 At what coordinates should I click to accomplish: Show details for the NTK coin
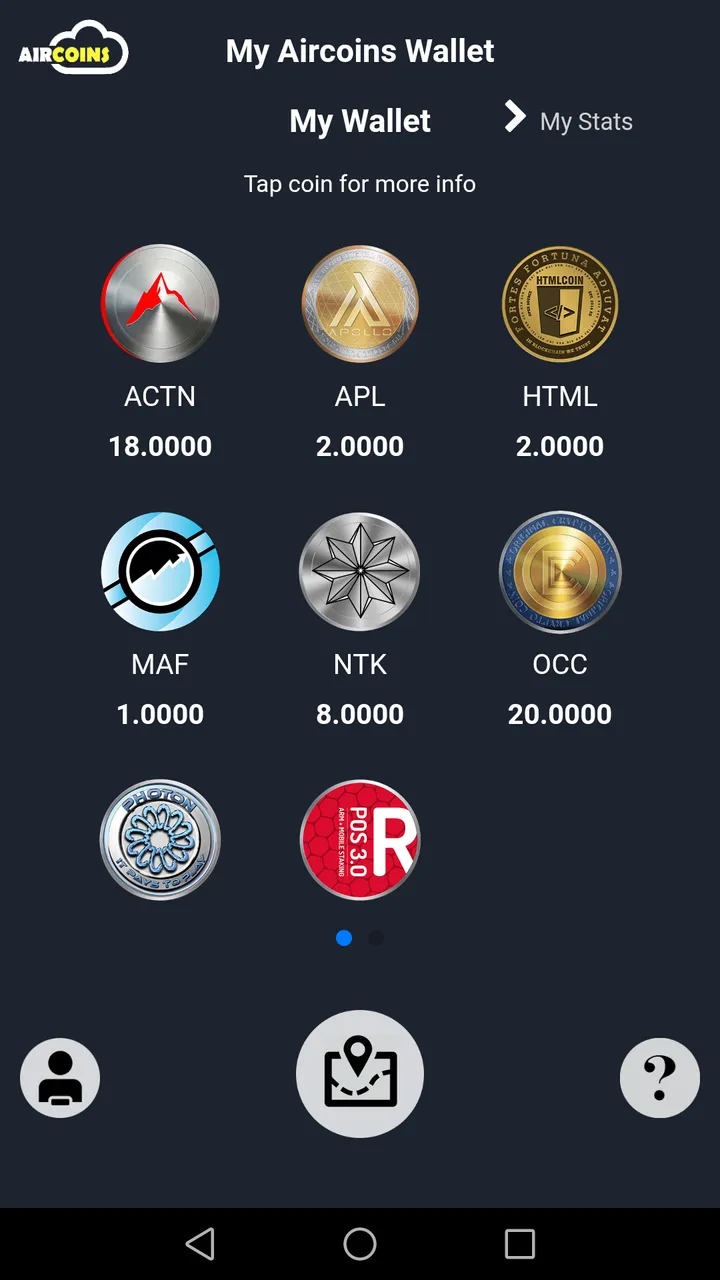[360, 572]
